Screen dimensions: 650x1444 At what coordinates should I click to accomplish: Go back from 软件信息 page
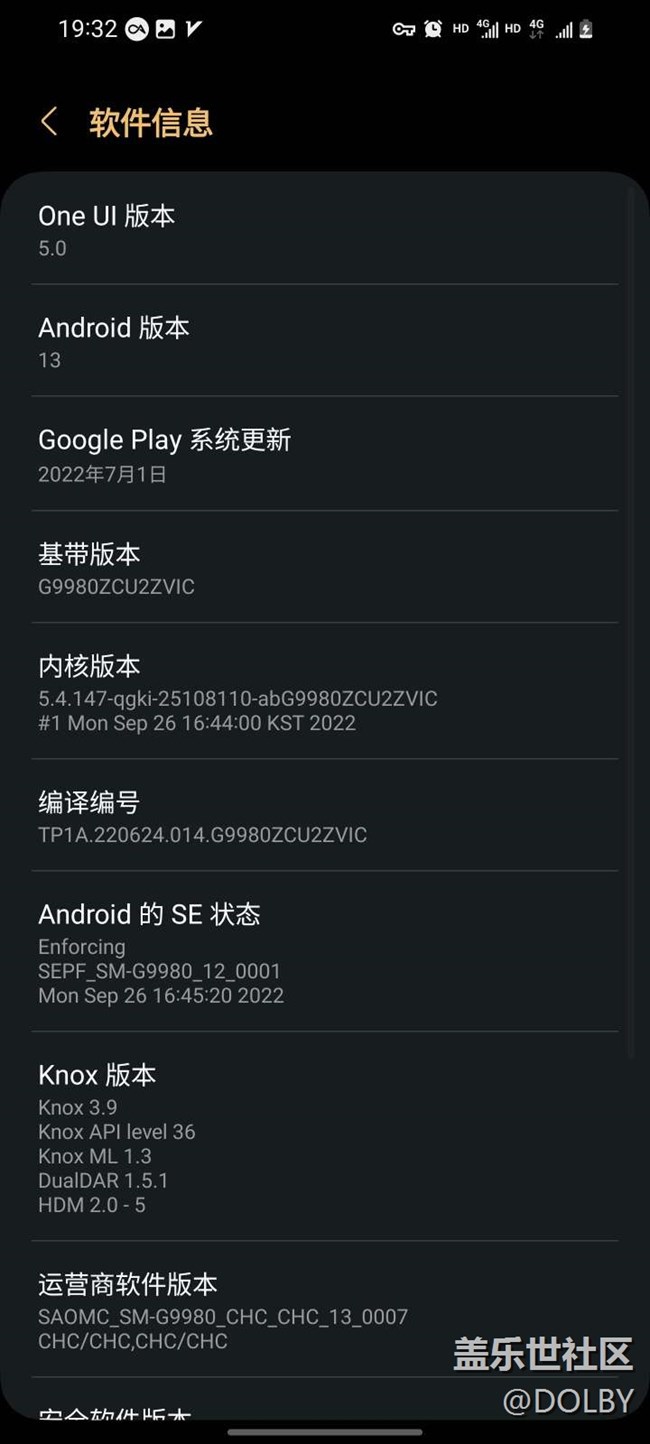[x=48, y=122]
